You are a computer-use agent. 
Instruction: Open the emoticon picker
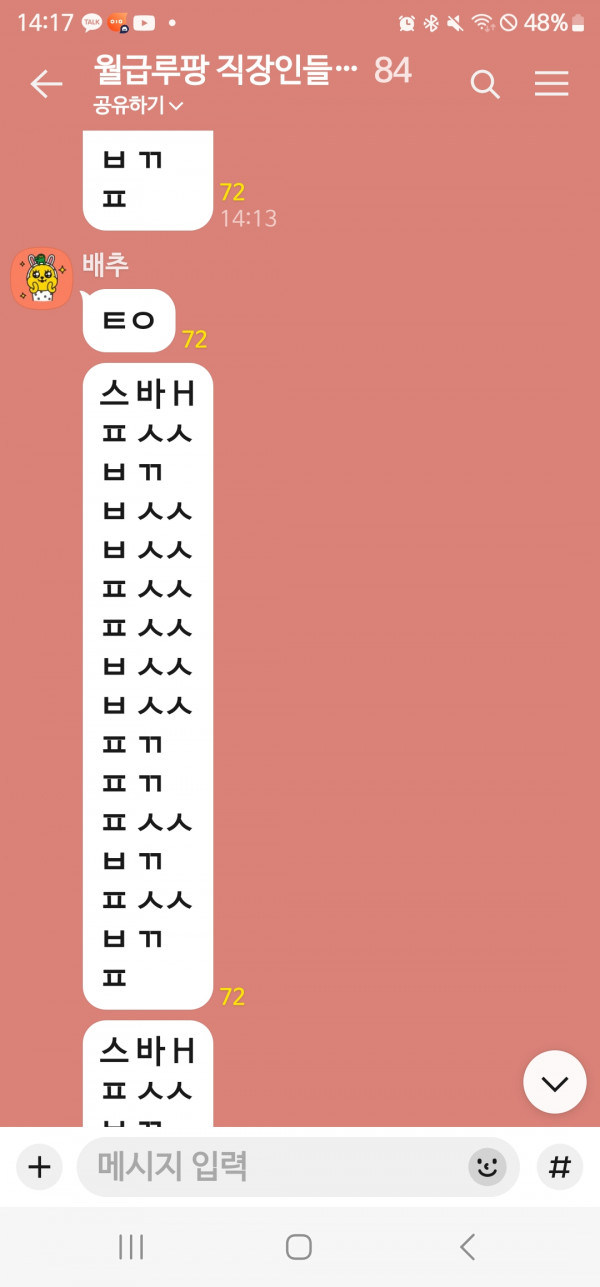(487, 1166)
